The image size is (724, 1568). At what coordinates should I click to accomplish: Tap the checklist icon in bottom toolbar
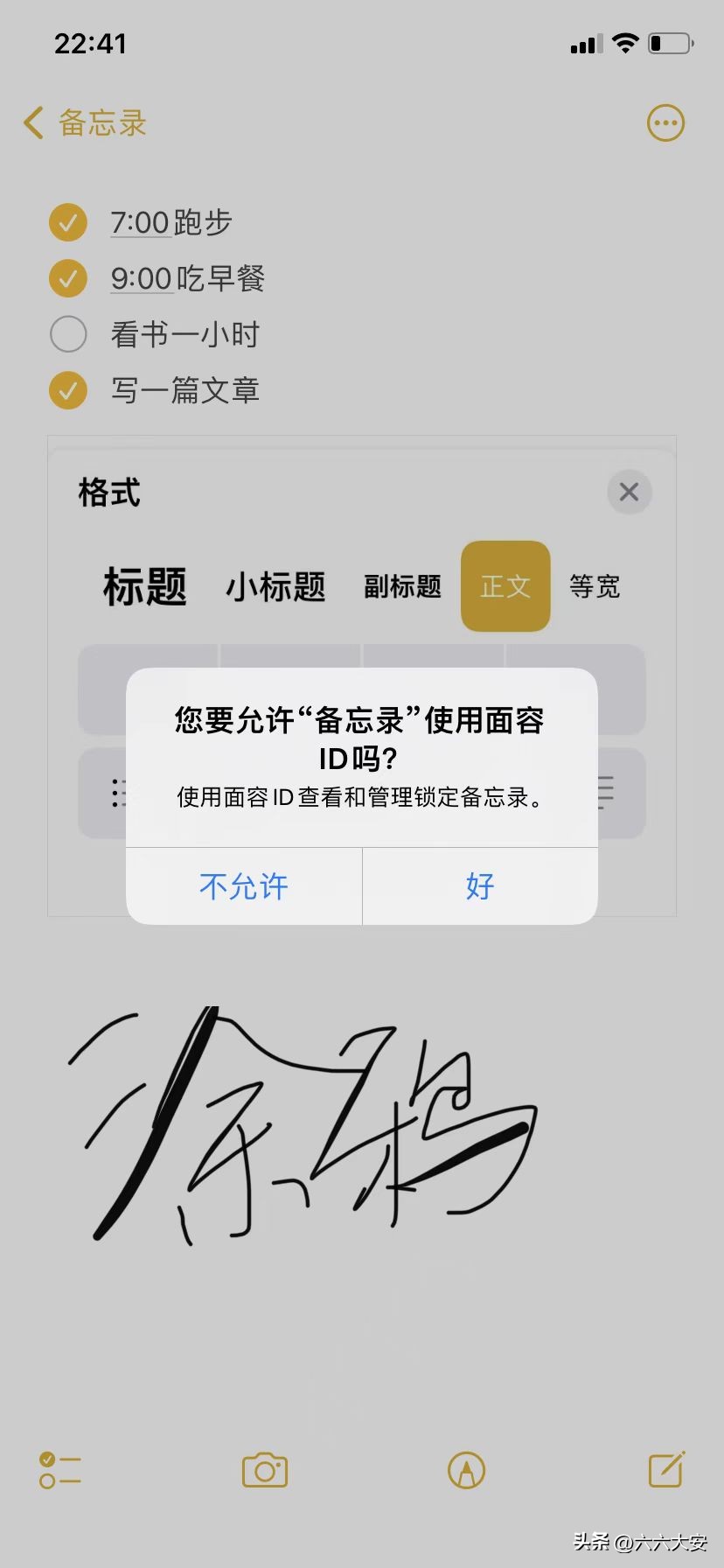(x=60, y=1470)
